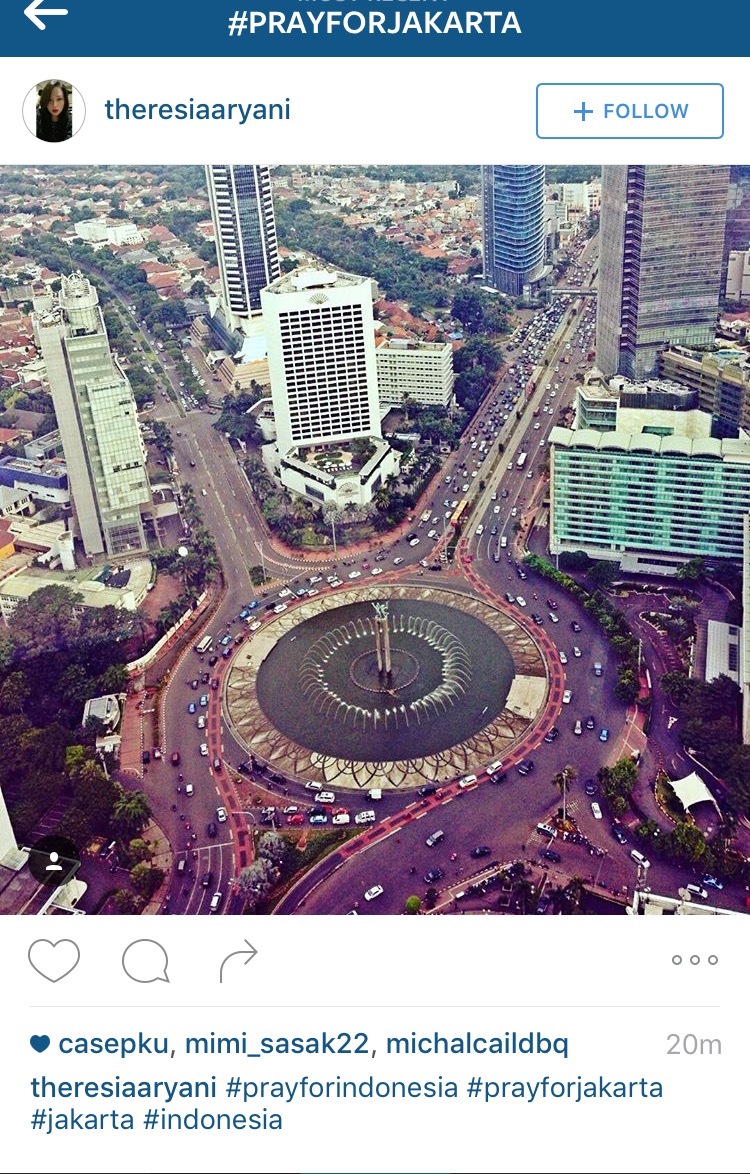Image resolution: width=750 pixels, height=1174 pixels.
Task: Go back using the top arrow
Action: [45, 14]
